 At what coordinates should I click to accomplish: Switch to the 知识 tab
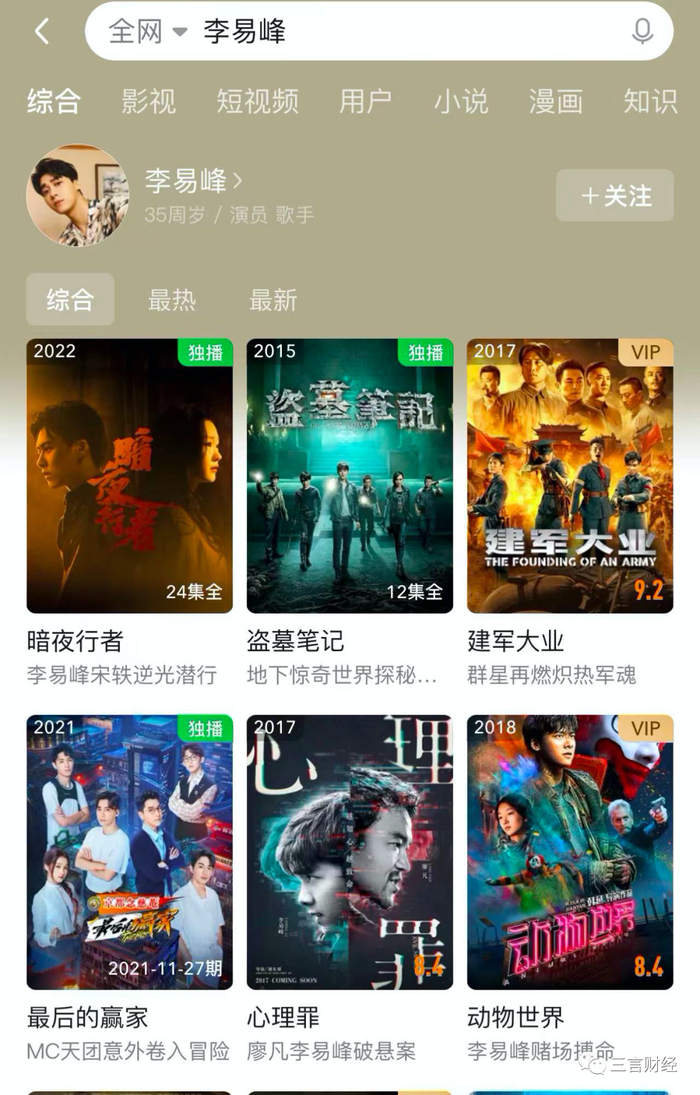coord(650,101)
